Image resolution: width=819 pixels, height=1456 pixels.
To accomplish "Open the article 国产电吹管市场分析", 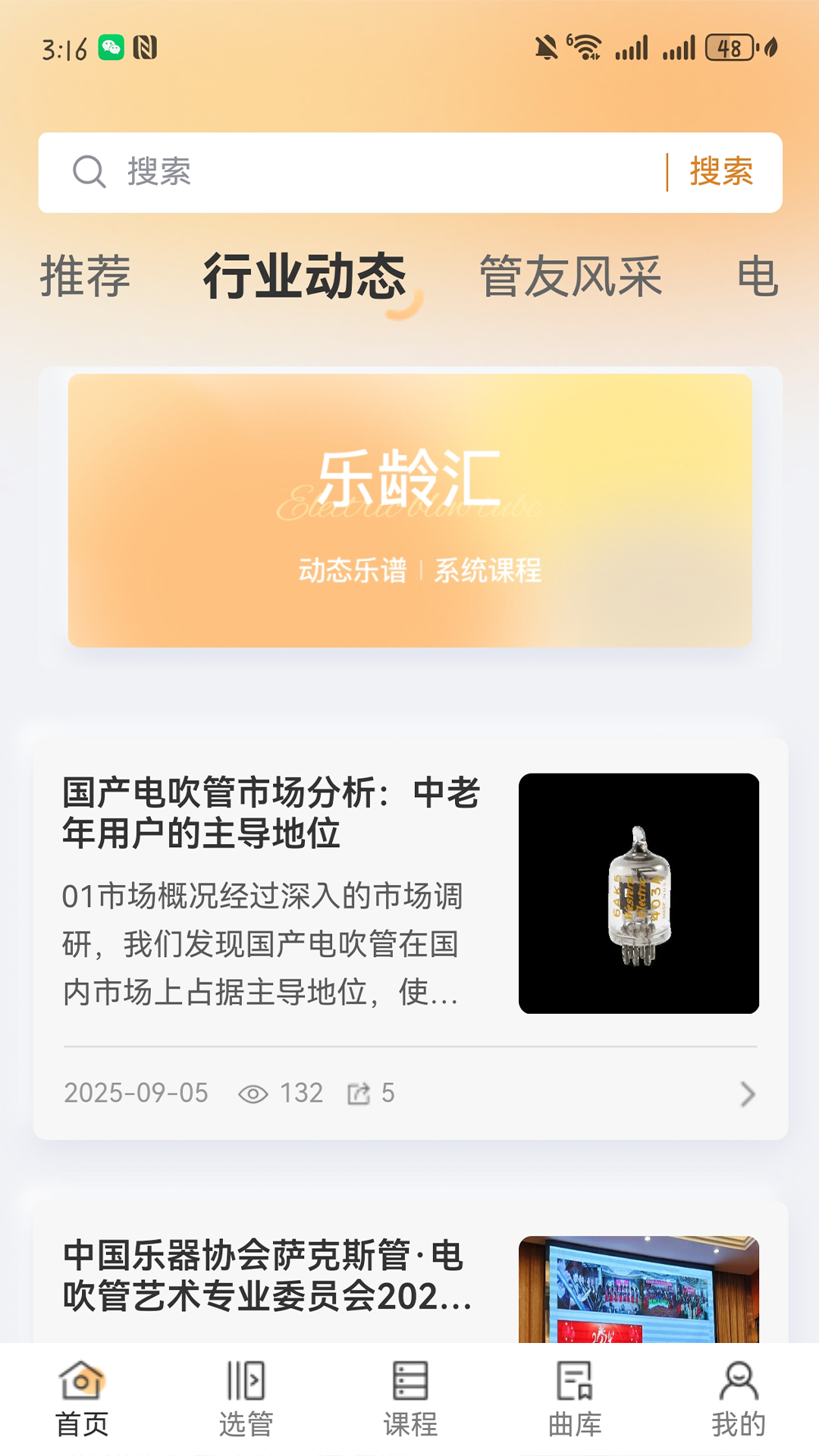I will [x=273, y=813].
